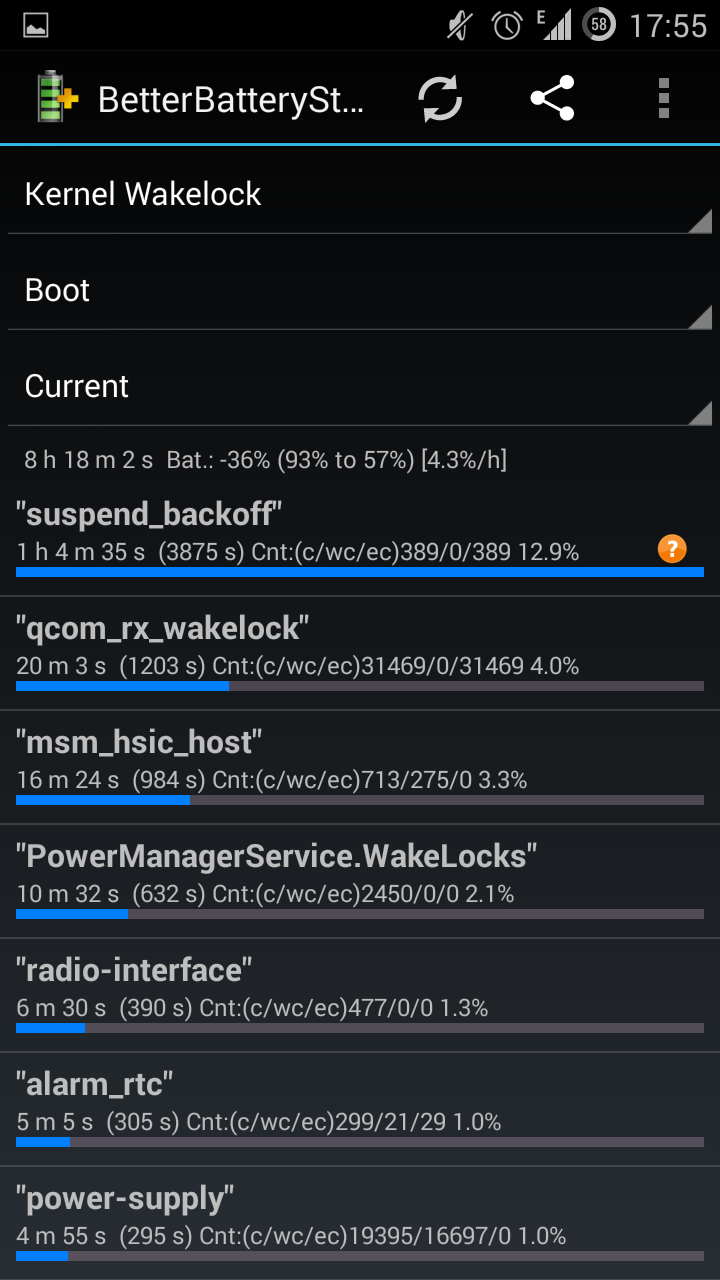
Task: Open the suspend_backoff wakelock entry
Action: click(x=360, y=538)
